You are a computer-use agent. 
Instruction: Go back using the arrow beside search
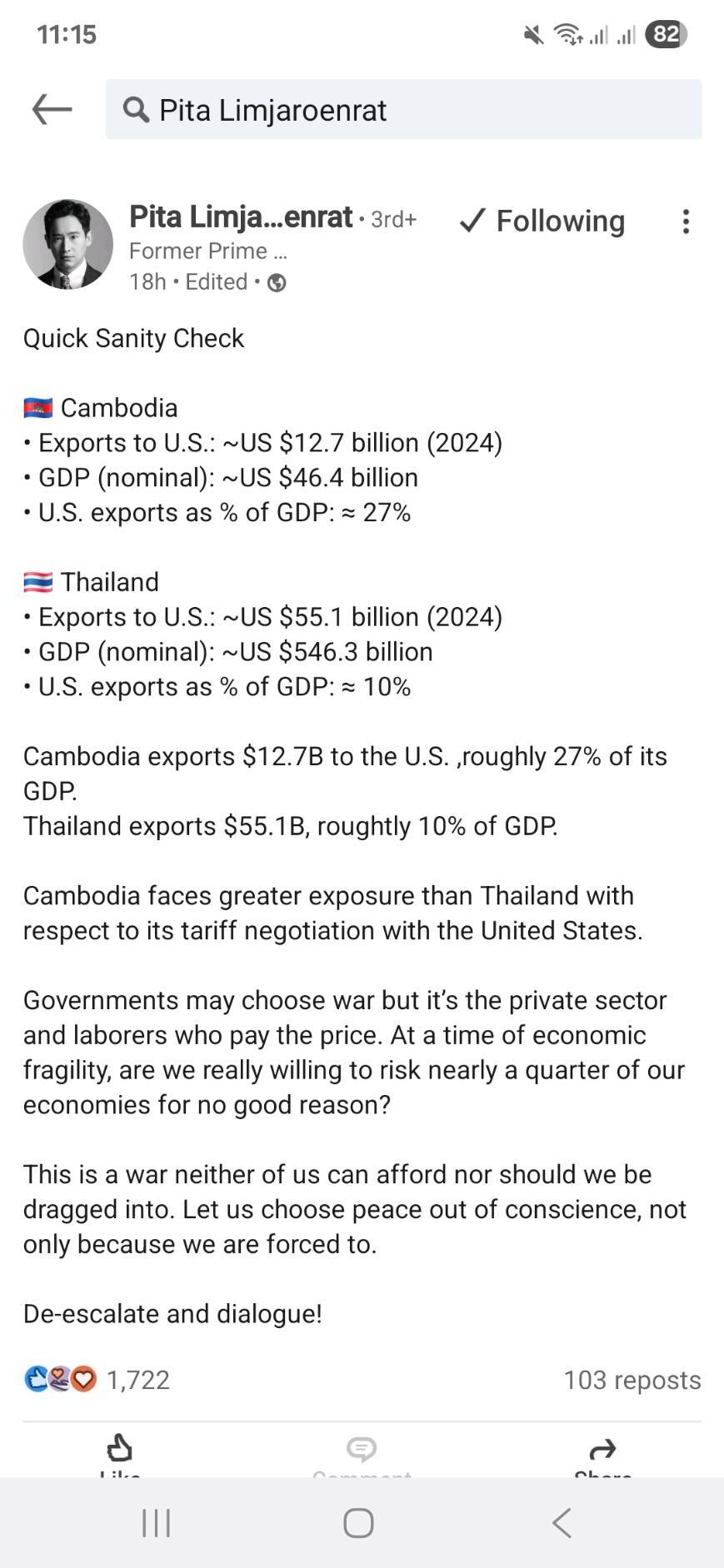click(x=52, y=109)
